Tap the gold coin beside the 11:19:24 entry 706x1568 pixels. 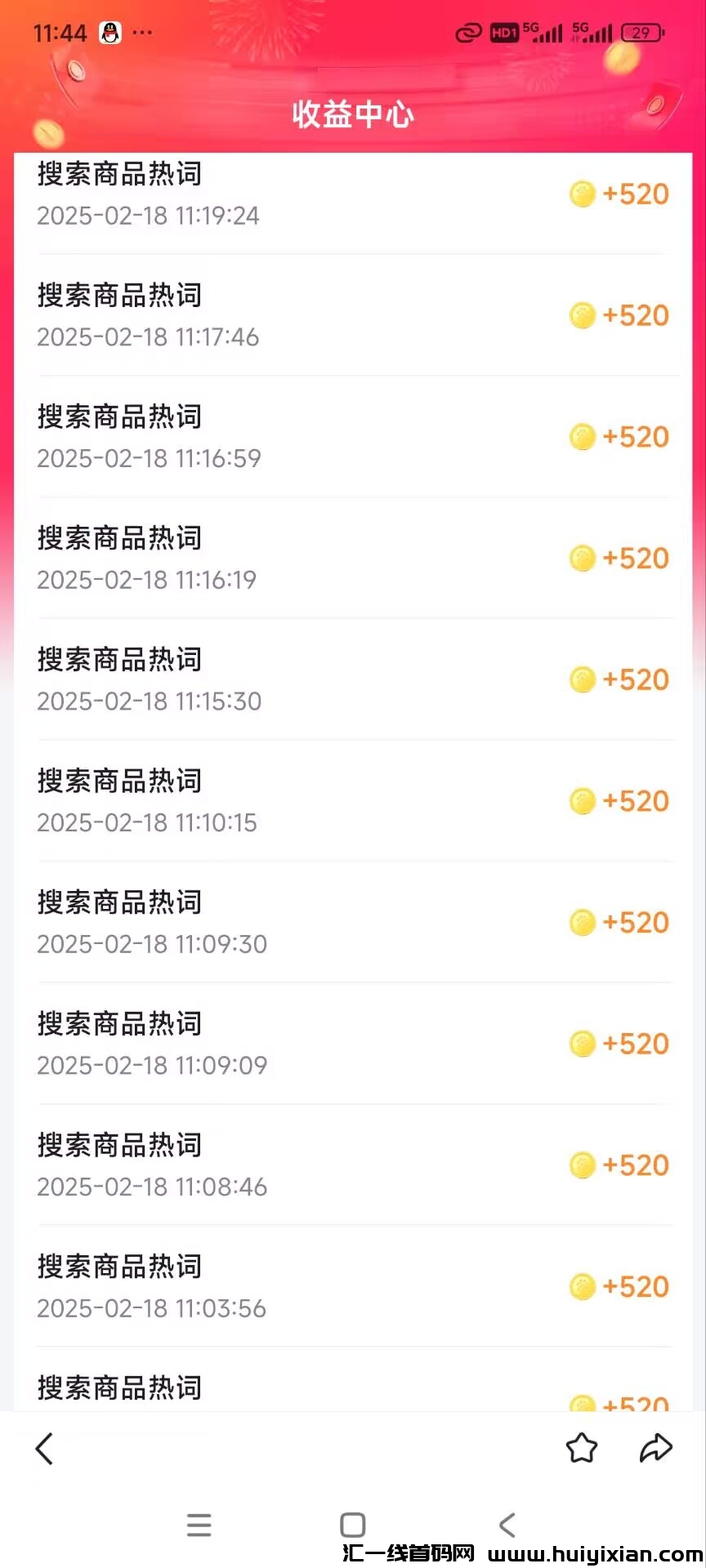(583, 194)
